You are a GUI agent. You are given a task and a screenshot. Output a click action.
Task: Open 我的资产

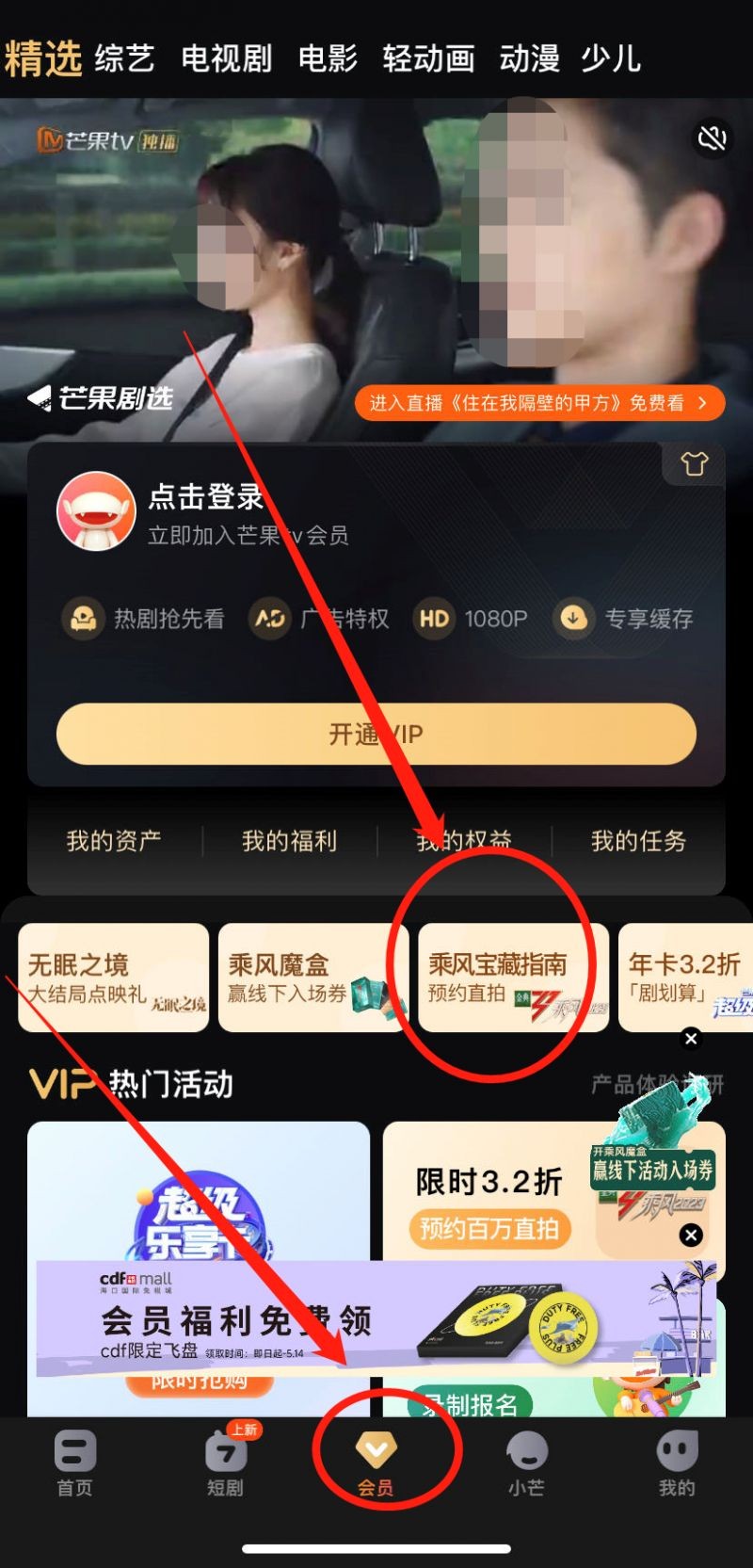[x=114, y=841]
